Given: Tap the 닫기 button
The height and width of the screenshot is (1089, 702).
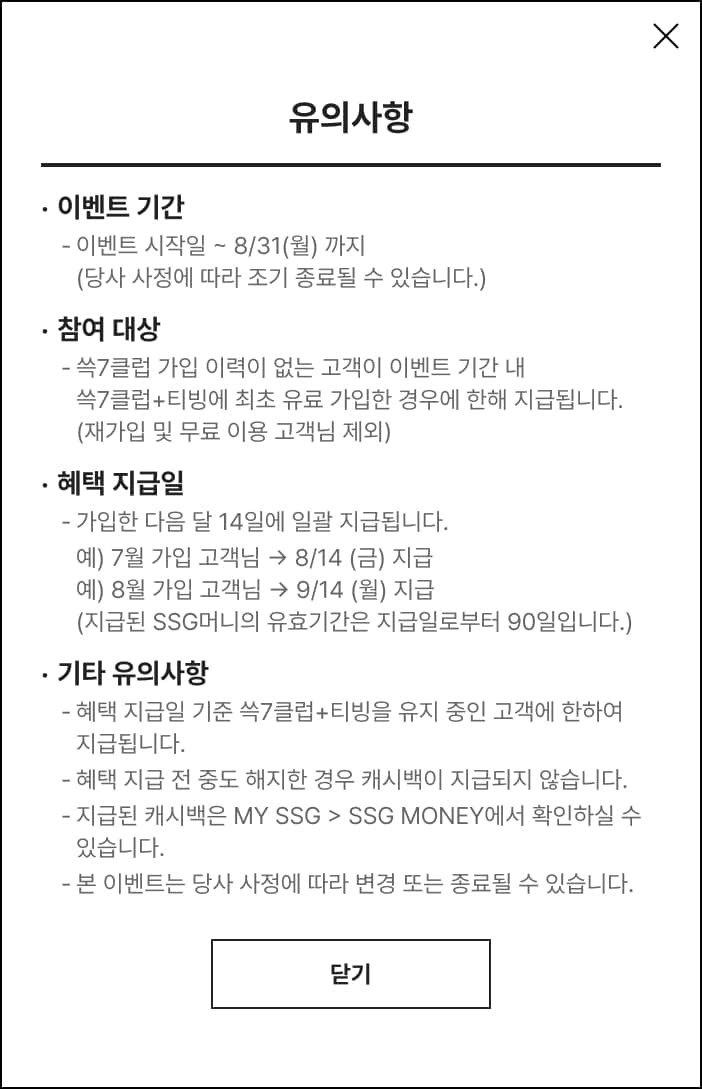Looking at the screenshot, I should click(x=351, y=974).
